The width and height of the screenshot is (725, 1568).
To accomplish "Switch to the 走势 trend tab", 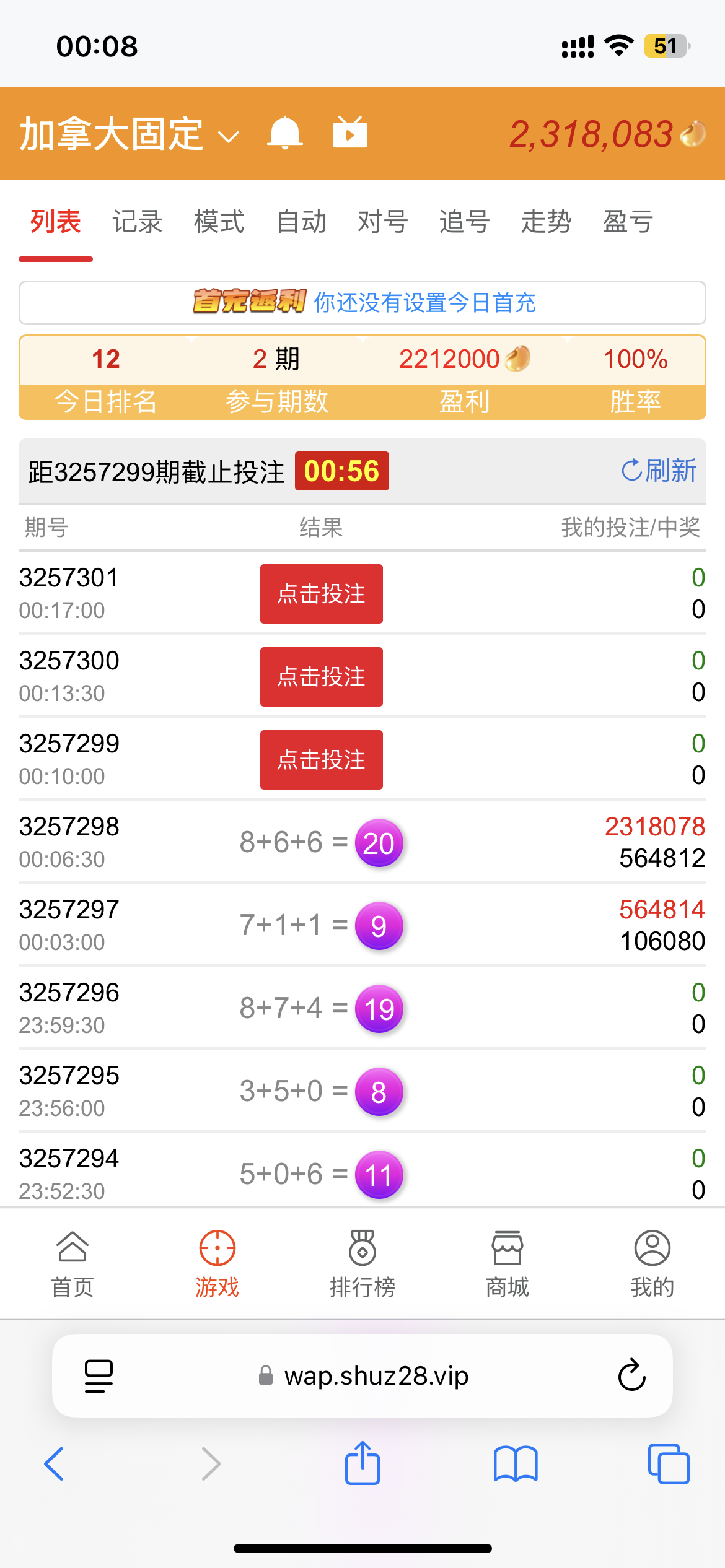I will point(547,222).
